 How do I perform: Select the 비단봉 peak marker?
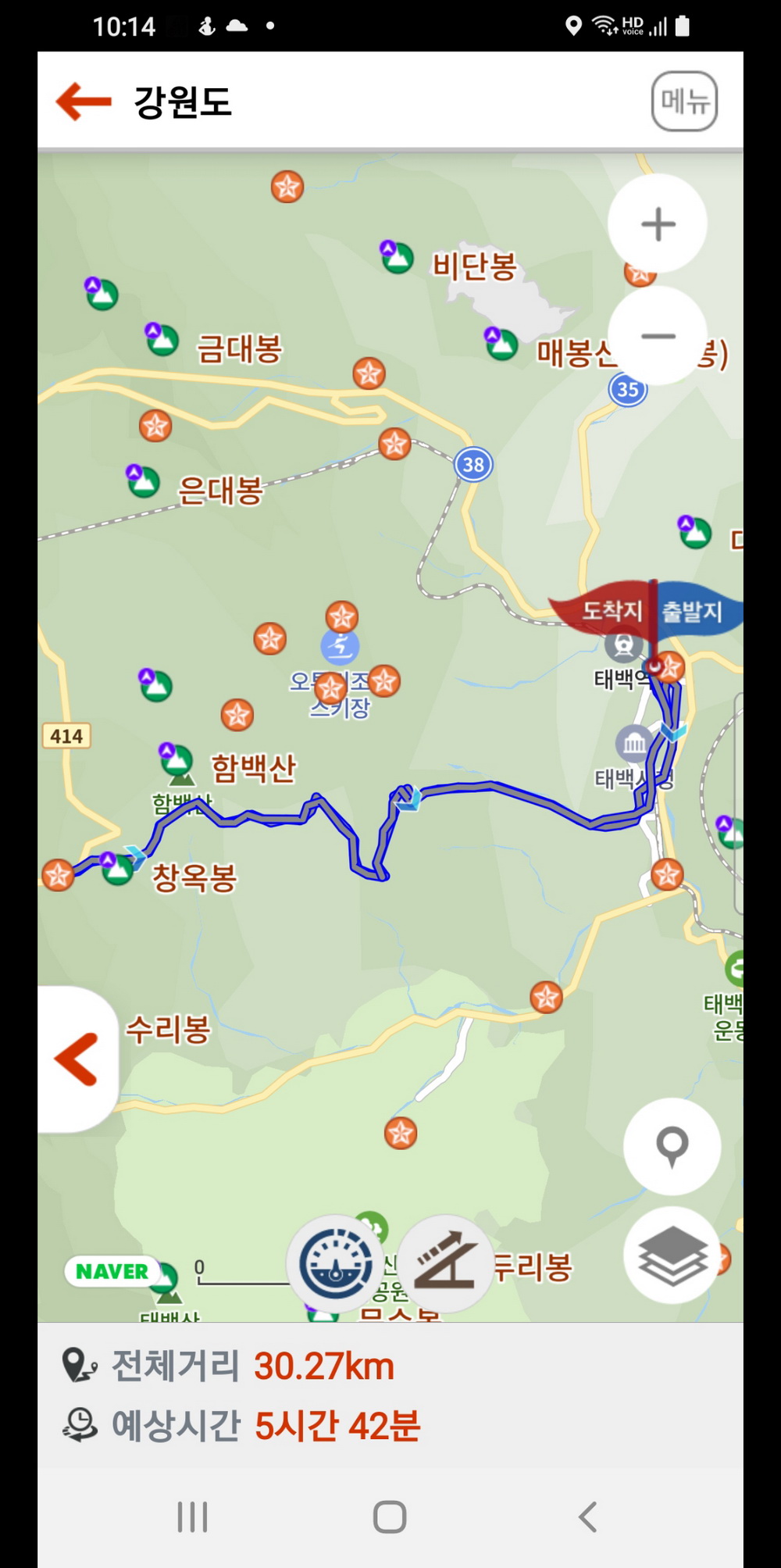[398, 257]
